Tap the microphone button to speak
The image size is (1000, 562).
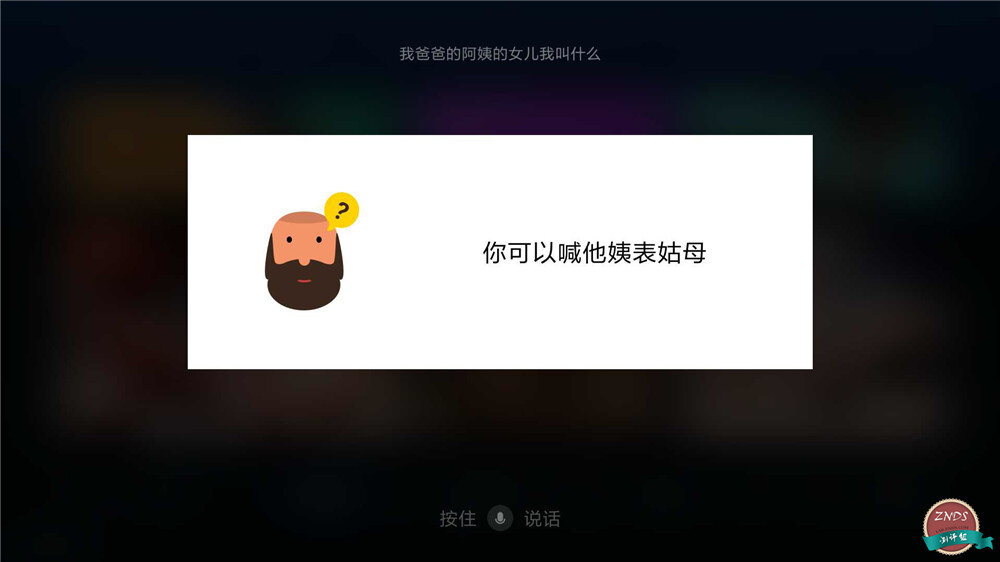[500, 519]
